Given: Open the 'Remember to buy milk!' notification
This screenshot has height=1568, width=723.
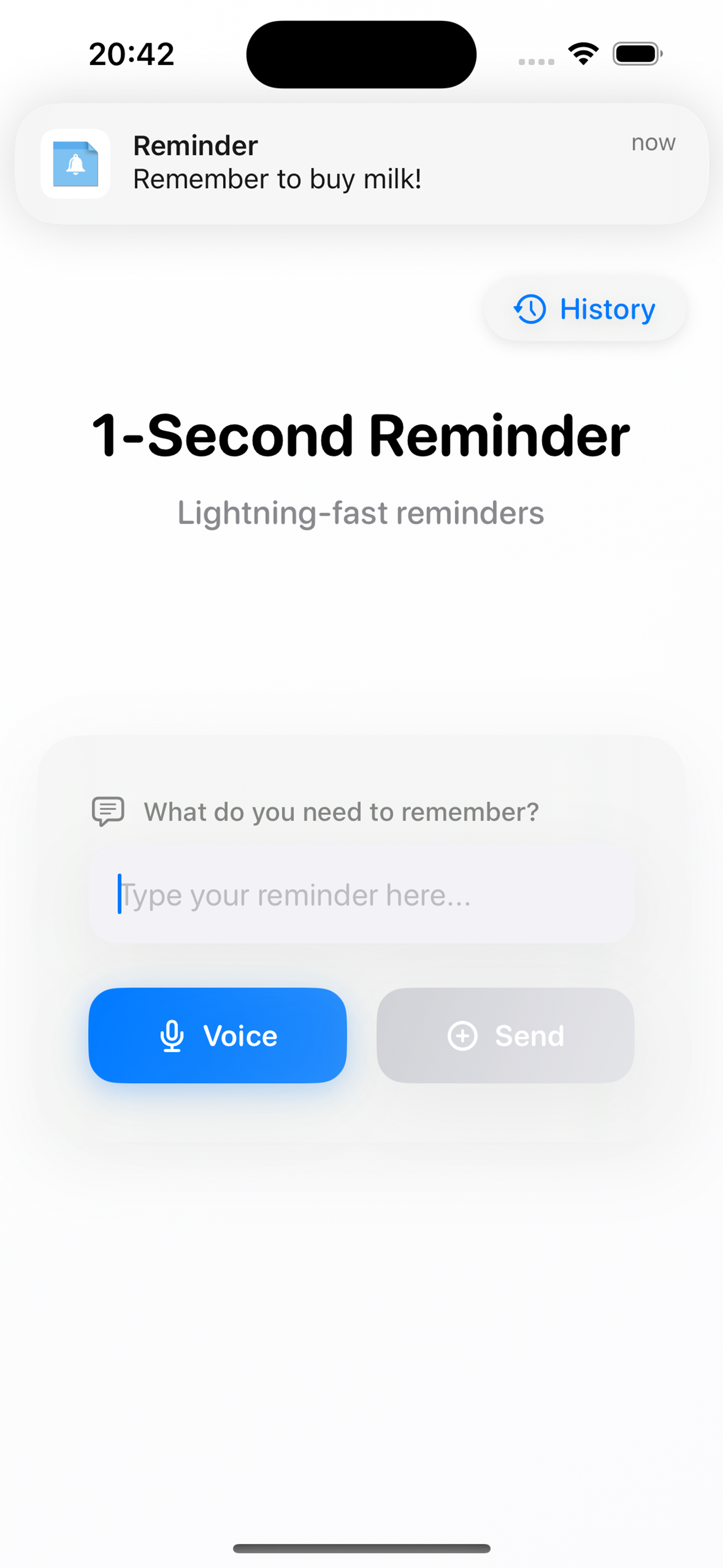Looking at the screenshot, I should 361,163.
